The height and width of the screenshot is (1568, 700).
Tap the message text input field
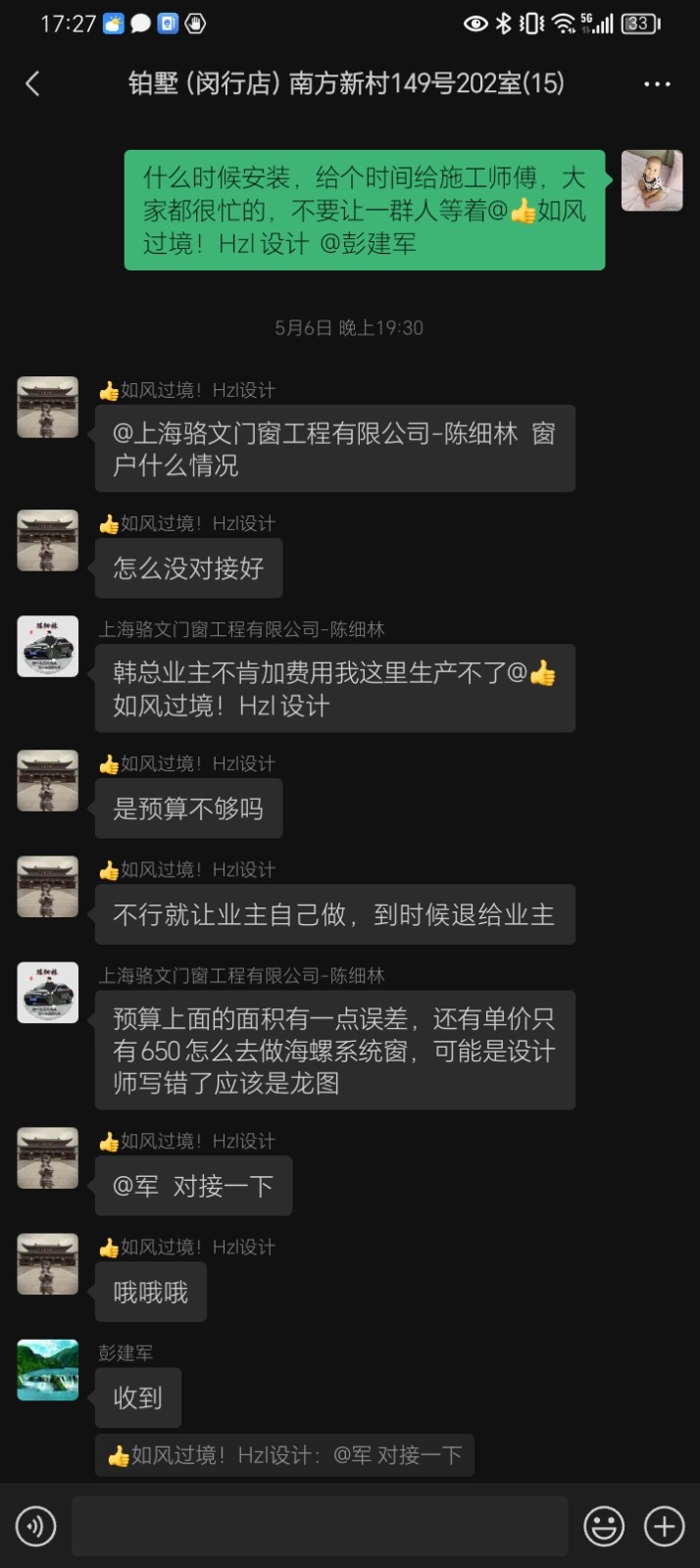(320, 1526)
